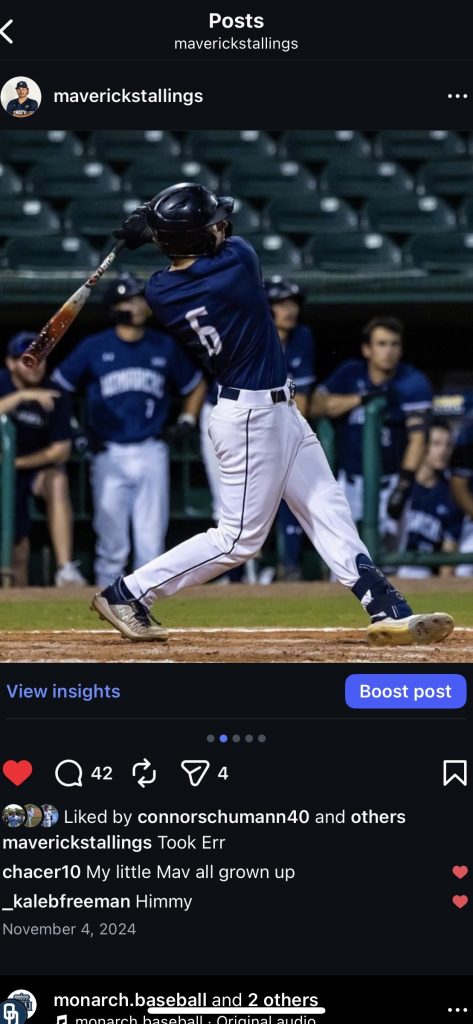
Task: Share the post via the paper plane icon
Action: point(195,774)
